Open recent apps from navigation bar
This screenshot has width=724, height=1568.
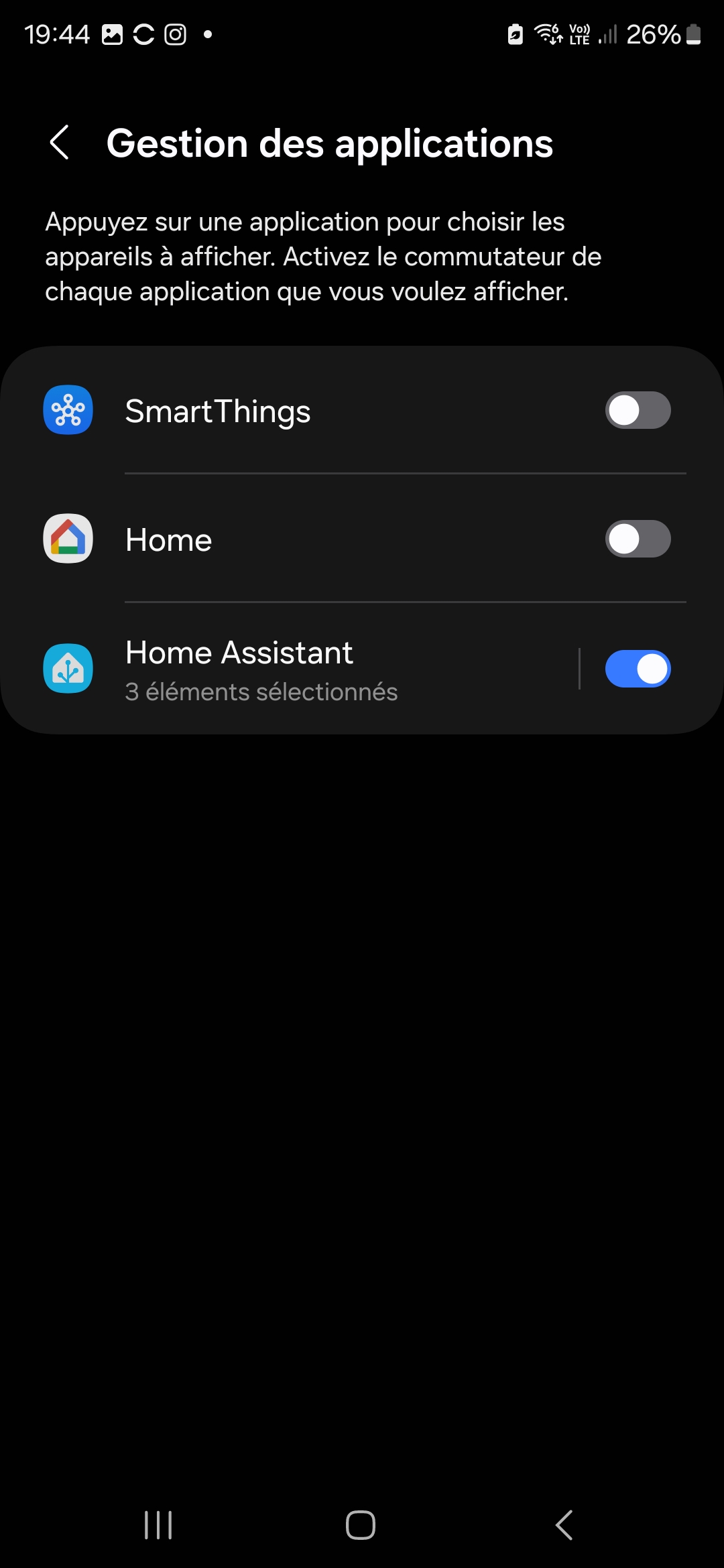(159, 1525)
